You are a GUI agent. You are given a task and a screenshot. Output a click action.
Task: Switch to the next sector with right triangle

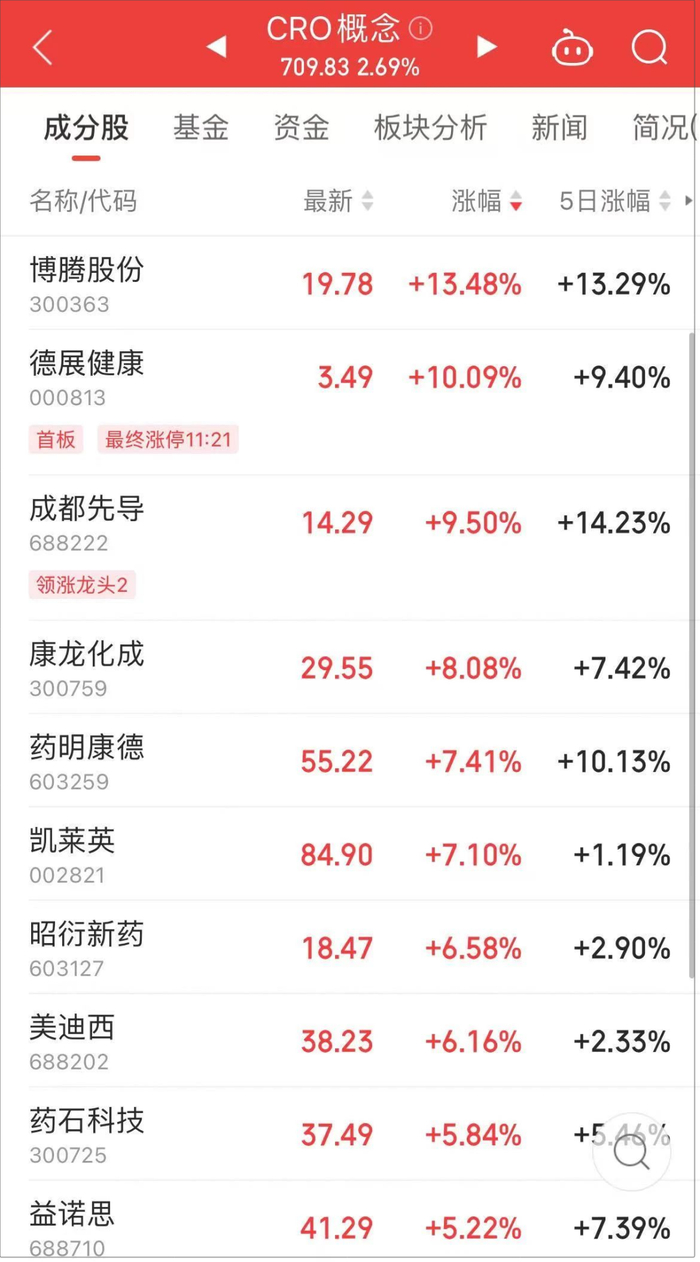point(486,46)
